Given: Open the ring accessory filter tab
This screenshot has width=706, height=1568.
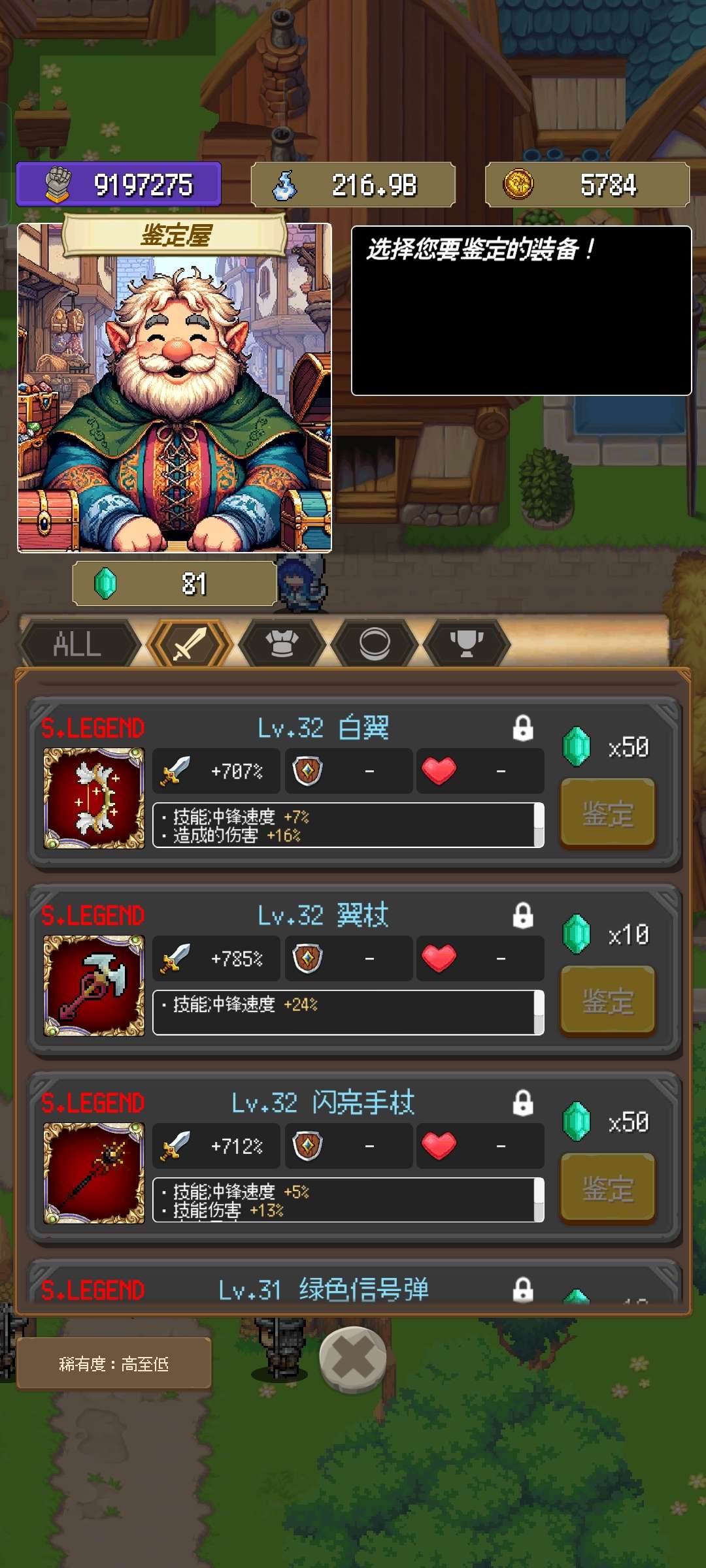Looking at the screenshot, I should tap(375, 644).
